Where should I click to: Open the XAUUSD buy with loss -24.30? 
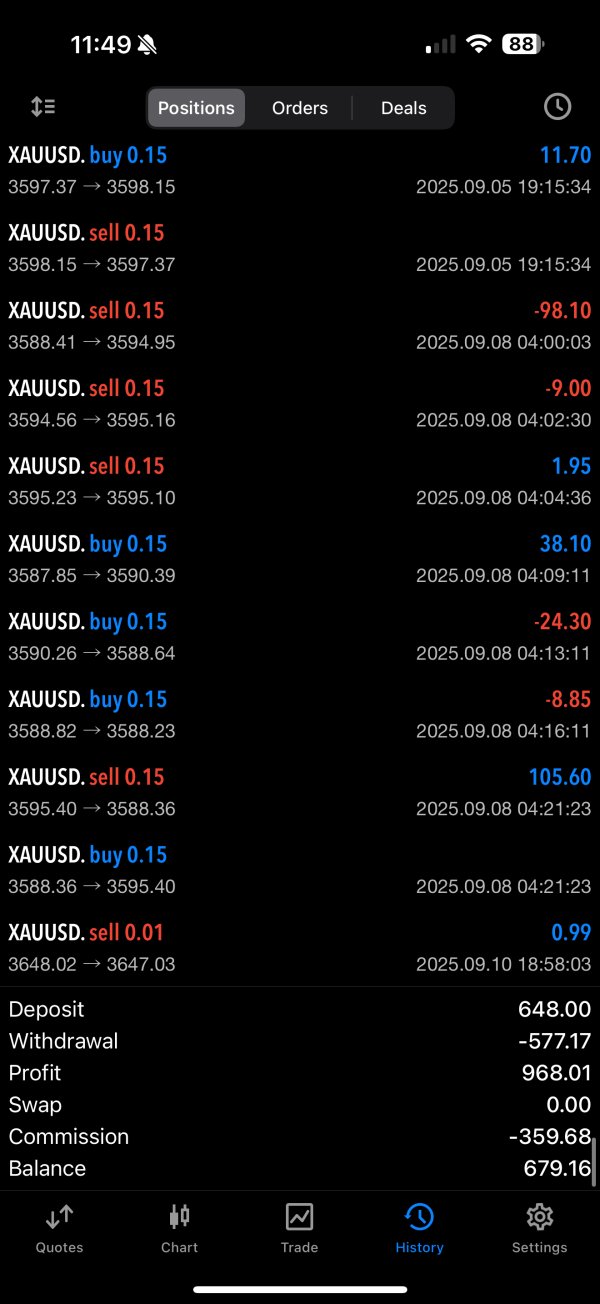(x=300, y=637)
